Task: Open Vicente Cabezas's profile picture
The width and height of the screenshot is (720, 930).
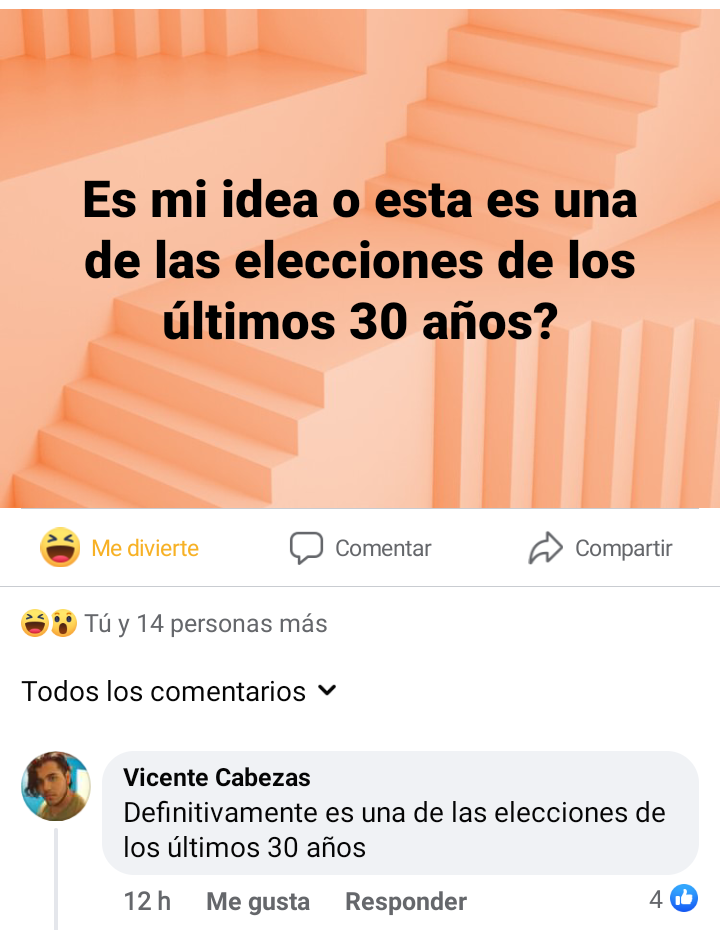Action: pos(56,786)
